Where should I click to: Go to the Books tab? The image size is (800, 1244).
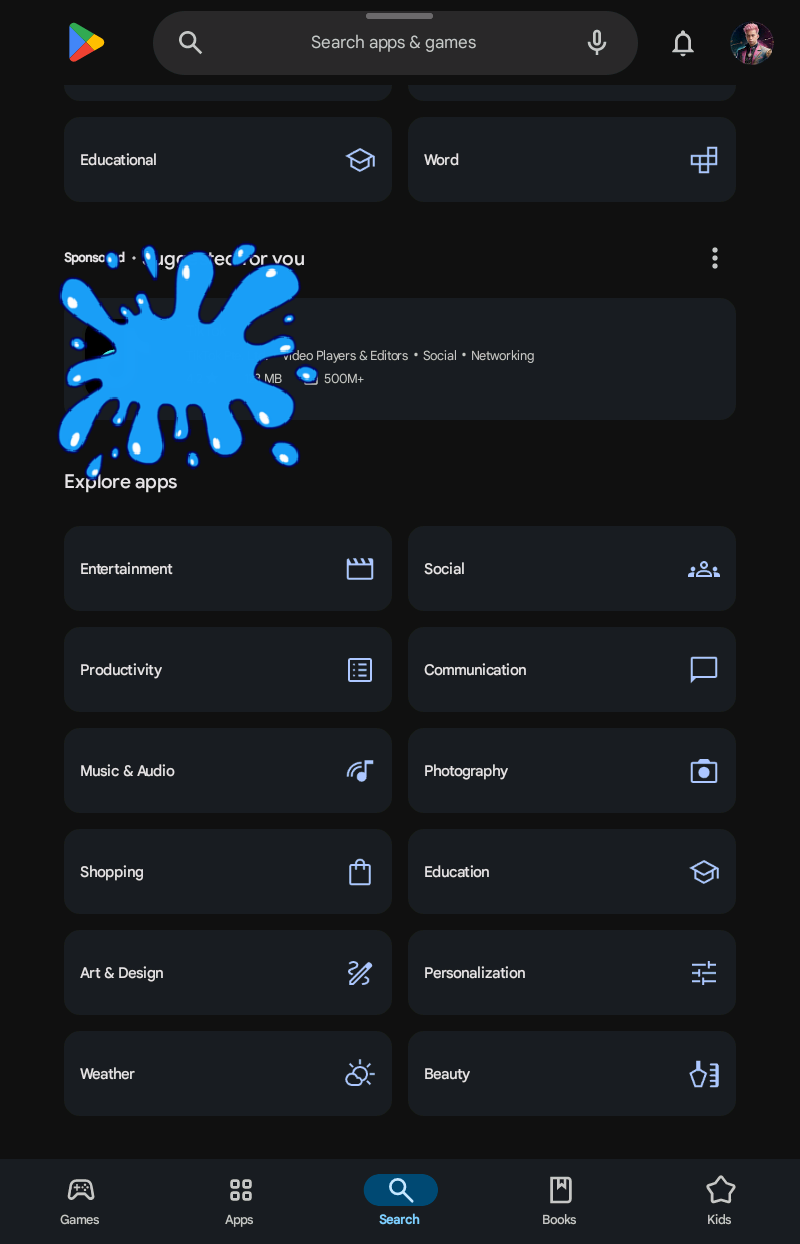click(560, 1200)
